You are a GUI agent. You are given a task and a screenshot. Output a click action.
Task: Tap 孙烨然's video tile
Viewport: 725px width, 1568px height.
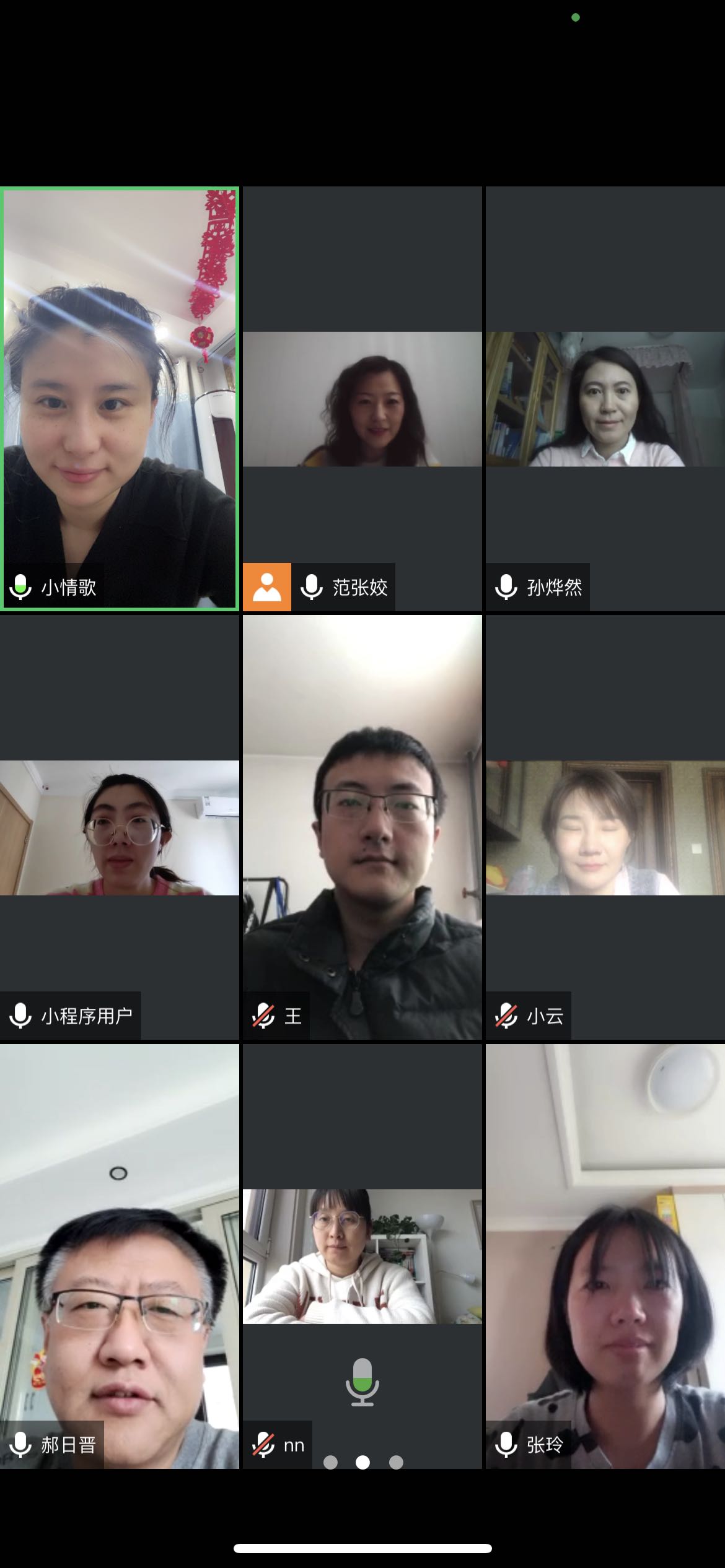coord(605,399)
